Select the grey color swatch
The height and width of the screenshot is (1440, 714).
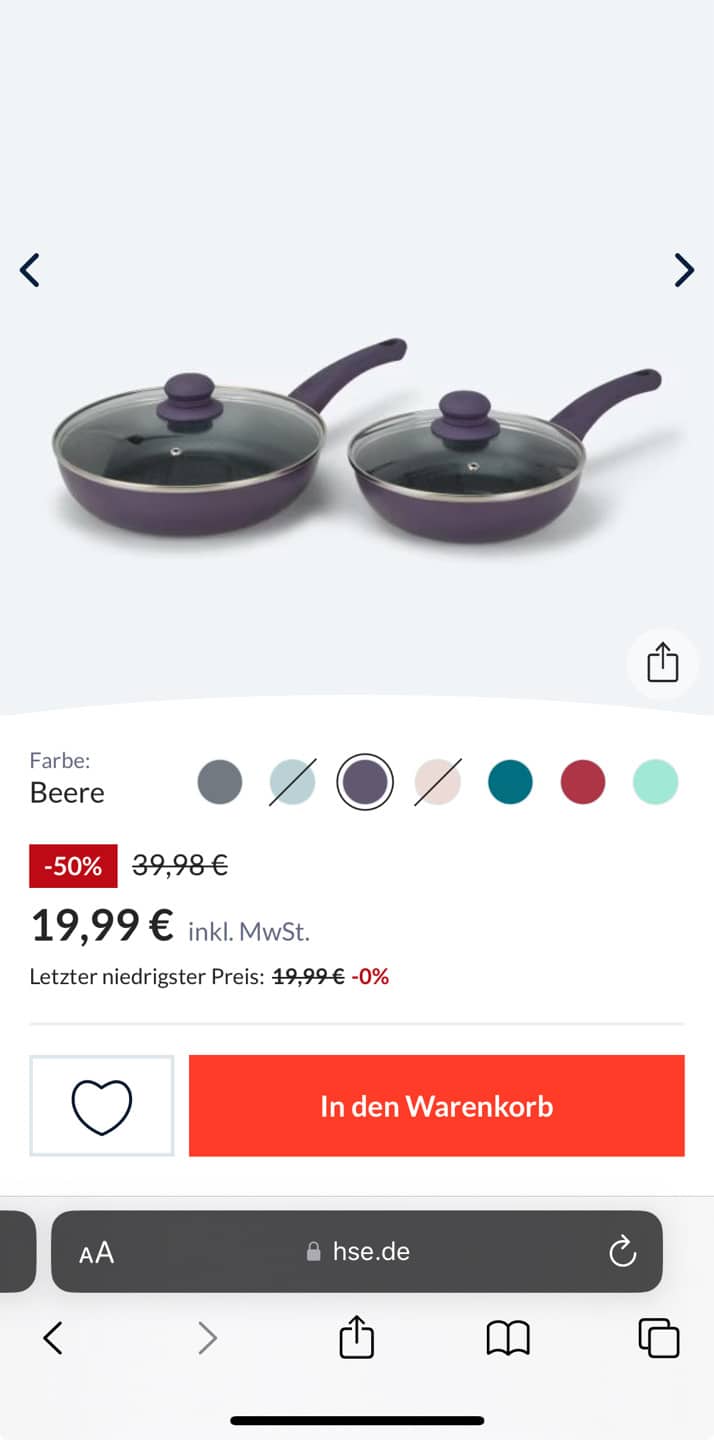pyautogui.click(x=220, y=782)
